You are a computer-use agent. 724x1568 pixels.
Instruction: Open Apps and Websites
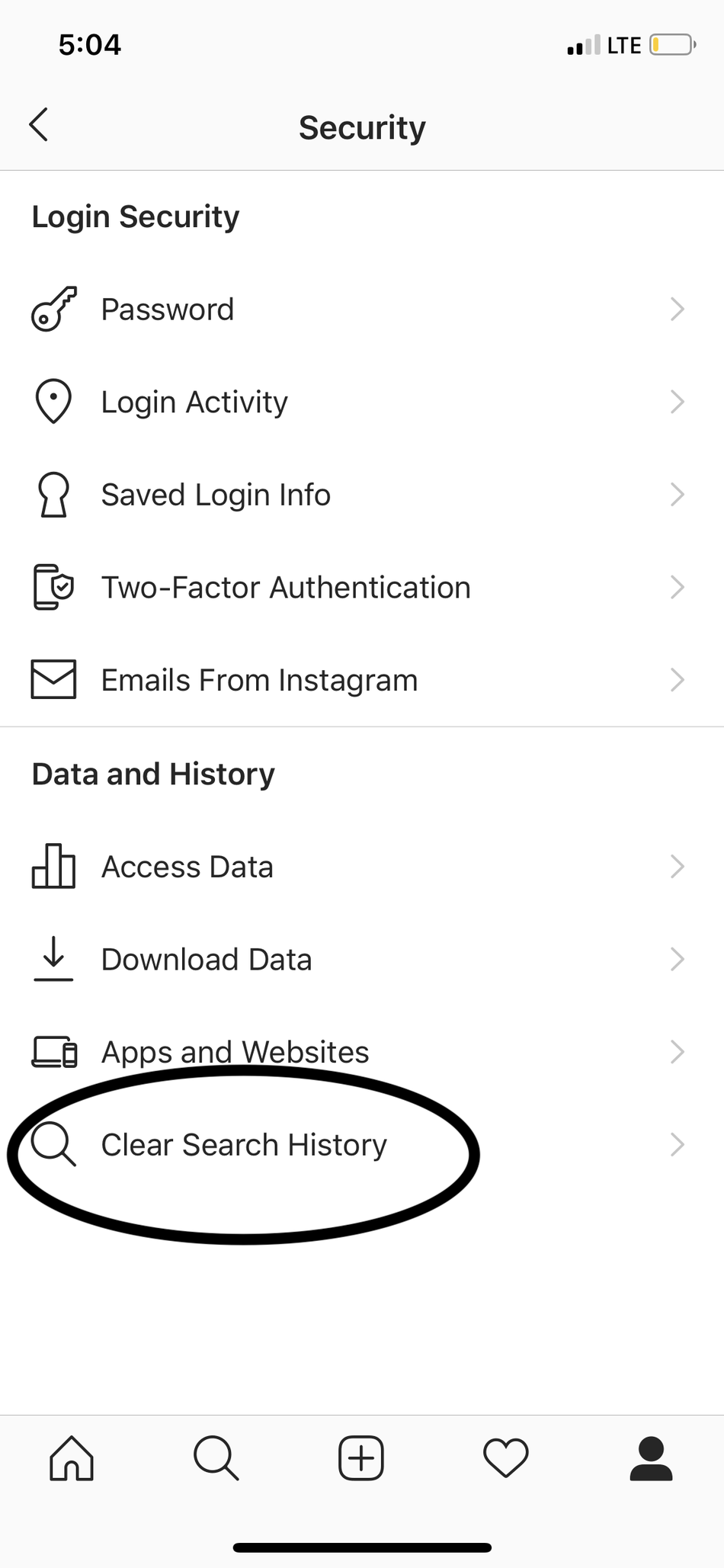coord(235,1052)
